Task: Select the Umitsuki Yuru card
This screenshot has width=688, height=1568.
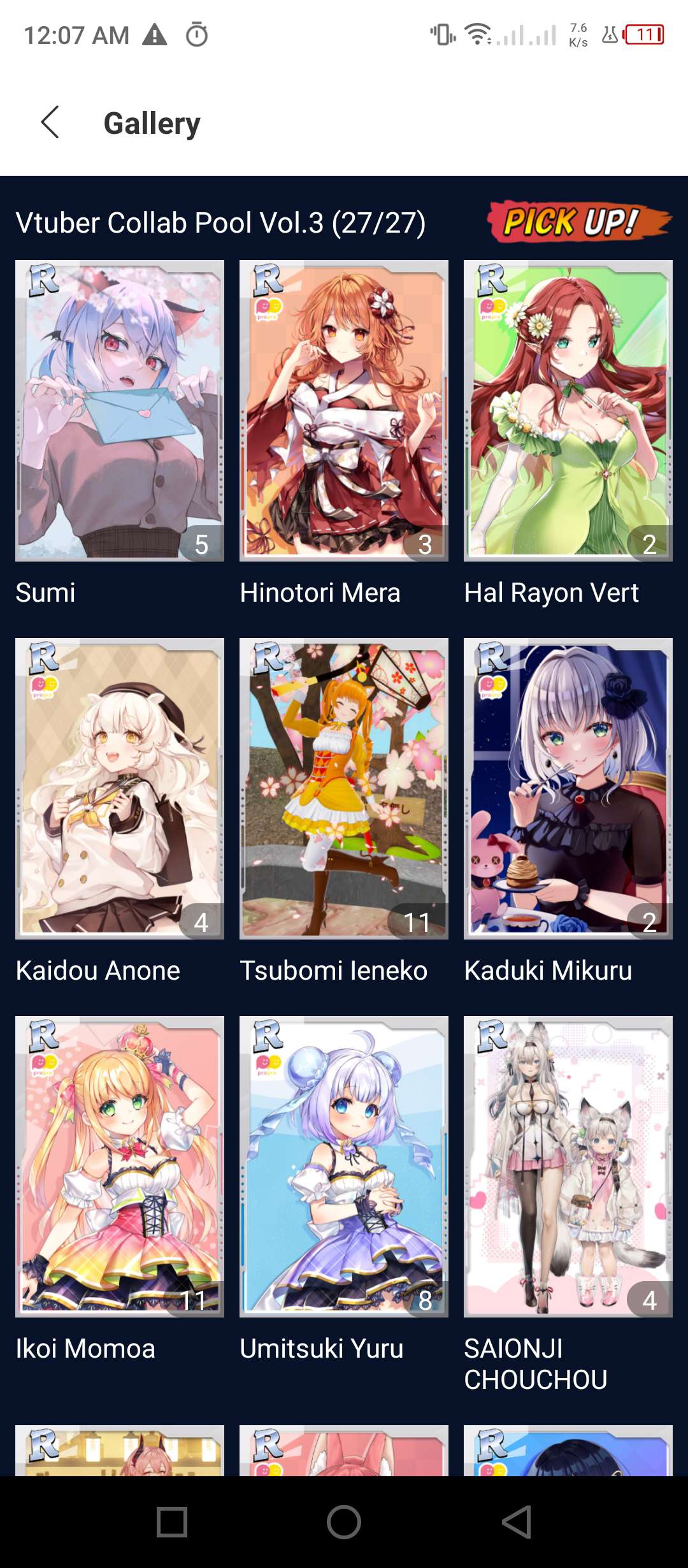Action: (x=344, y=1166)
